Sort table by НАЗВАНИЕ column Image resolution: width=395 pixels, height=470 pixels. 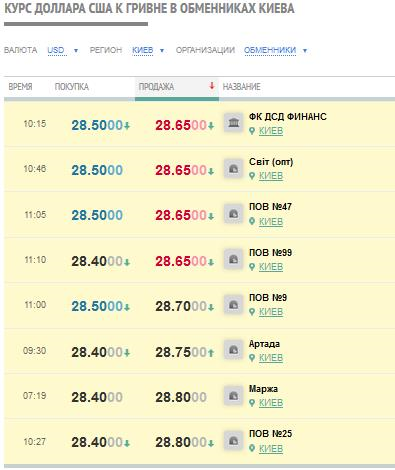pyautogui.click(x=241, y=87)
